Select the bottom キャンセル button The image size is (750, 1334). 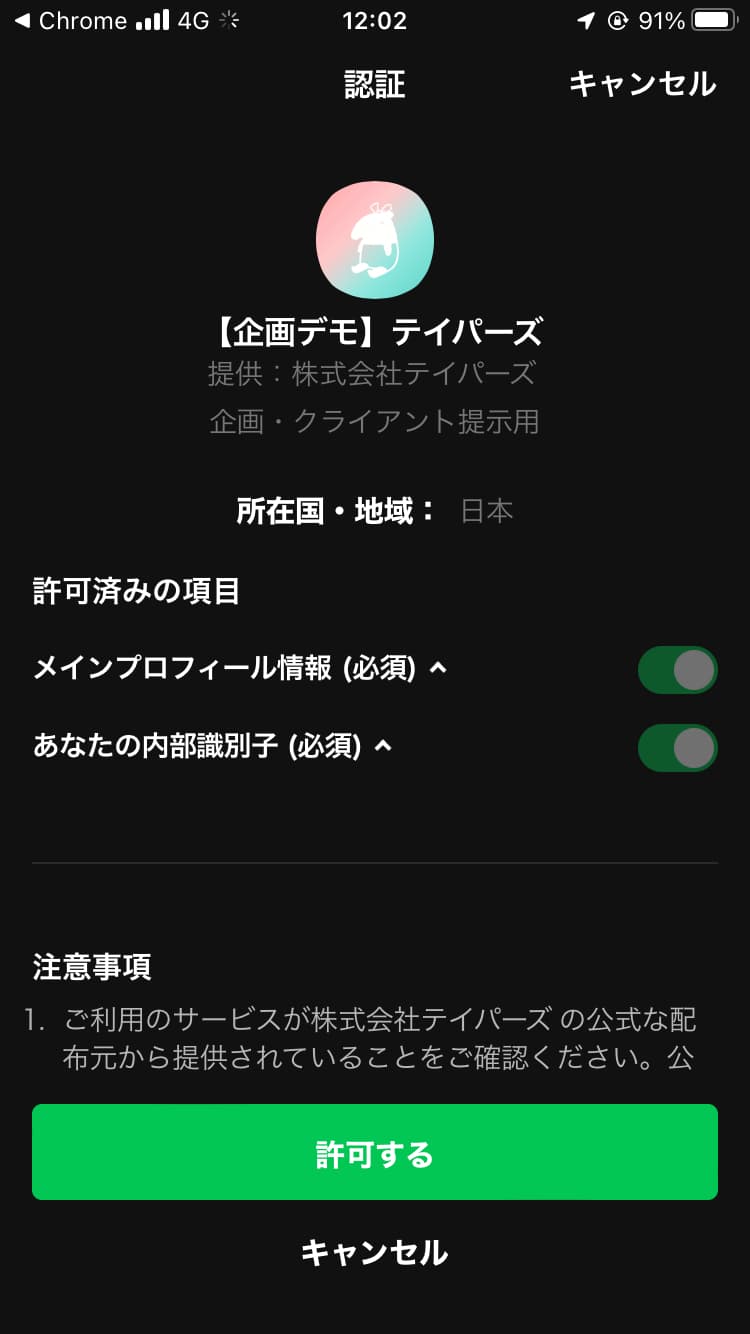pyautogui.click(x=375, y=1252)
